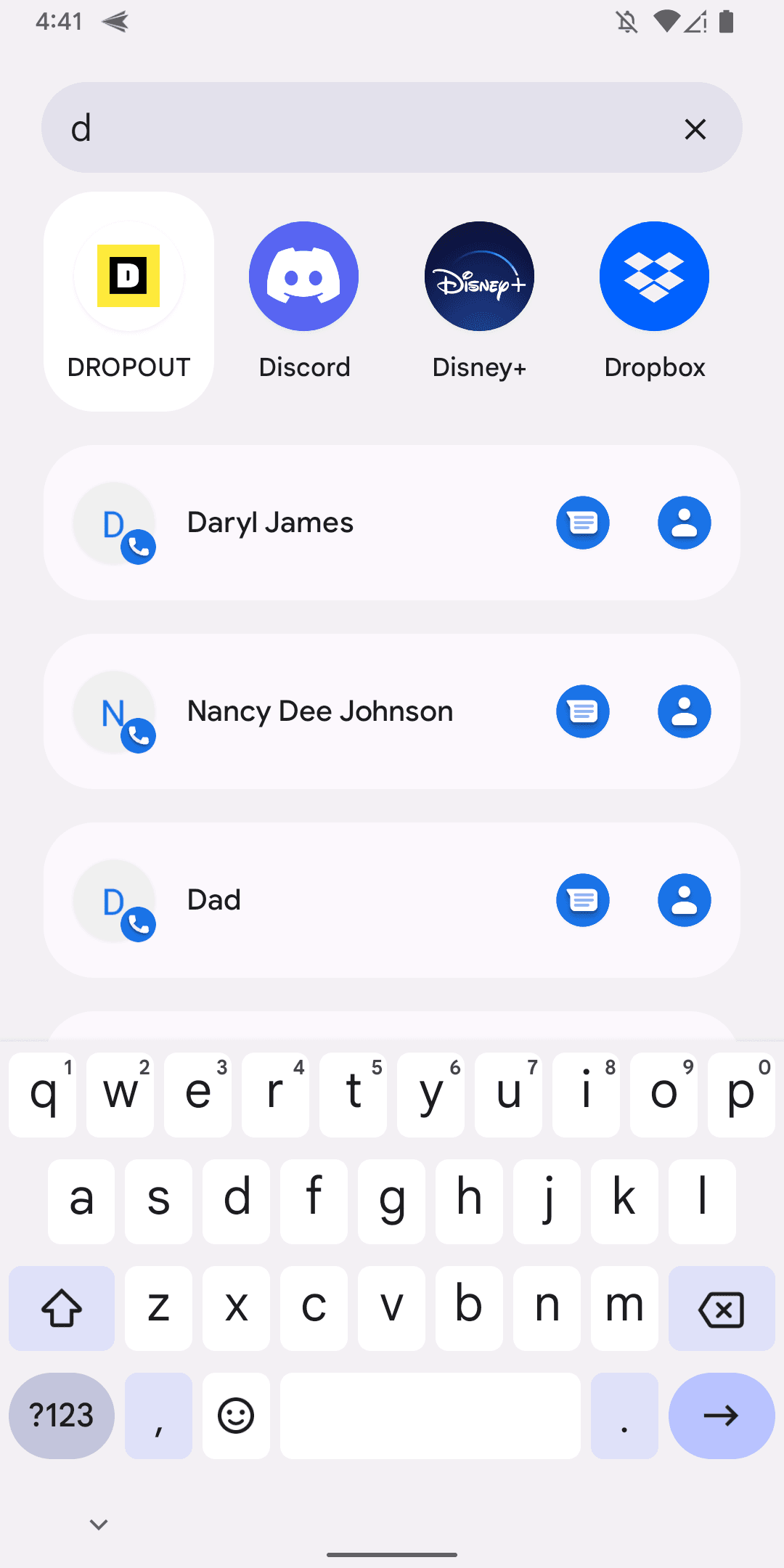Switch keyboard to symbols with ?123 key
The image size is (784, 1568).
point(61,1415)
